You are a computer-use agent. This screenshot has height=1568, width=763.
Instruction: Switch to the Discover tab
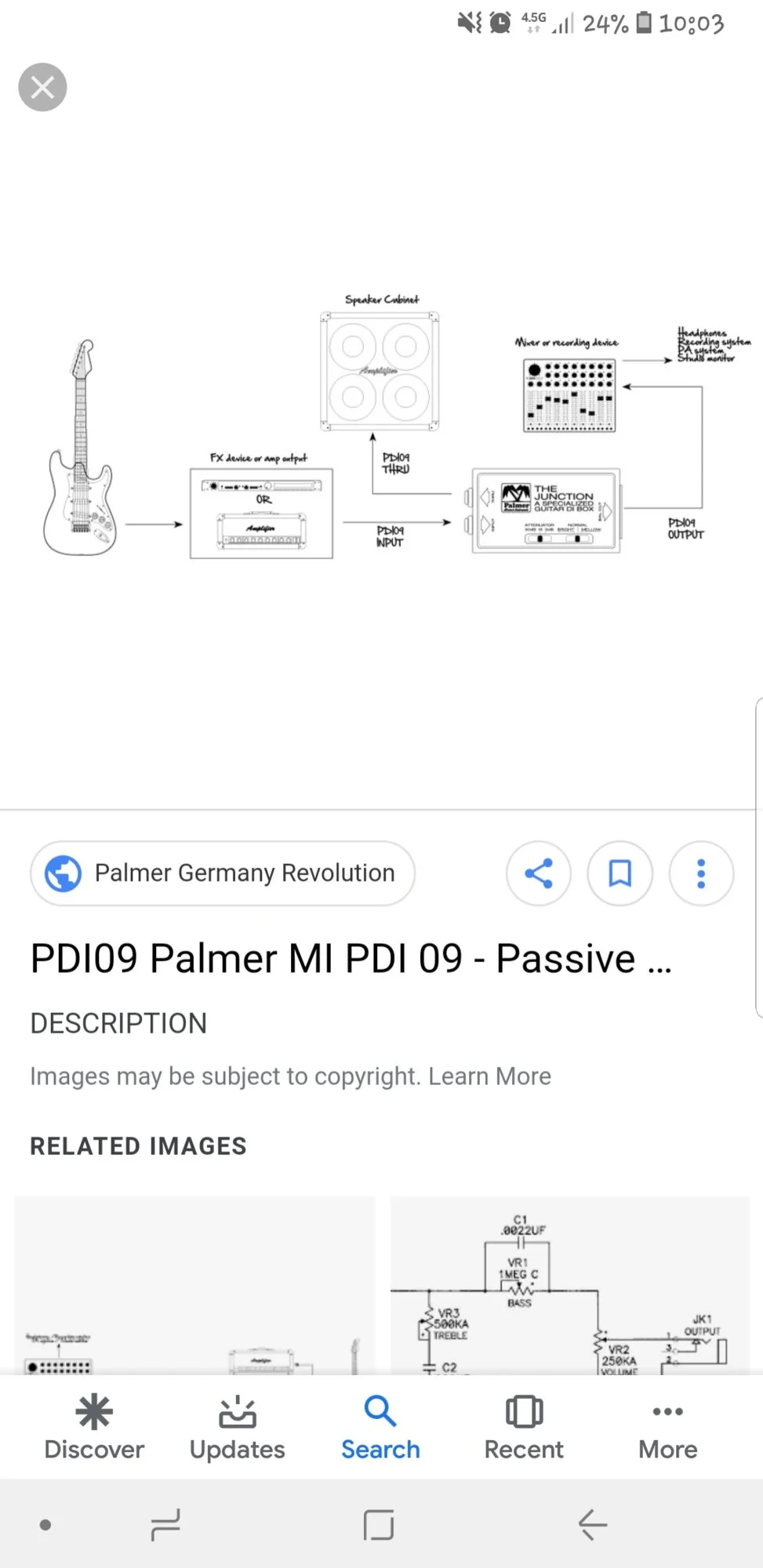tap(94, 1428)
